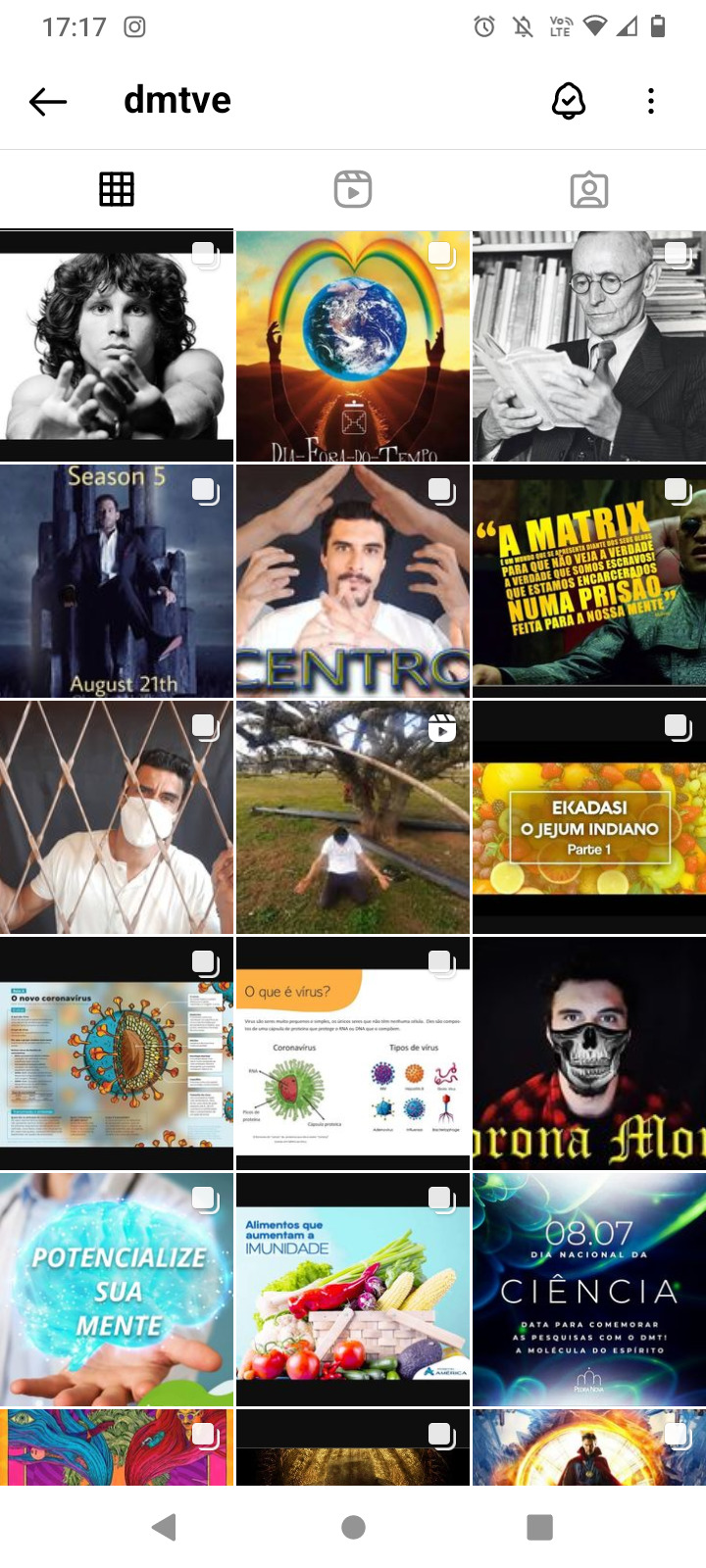Open the 'O que é vírus?' post
The image size is (706, 1568).
[353, 1053]
